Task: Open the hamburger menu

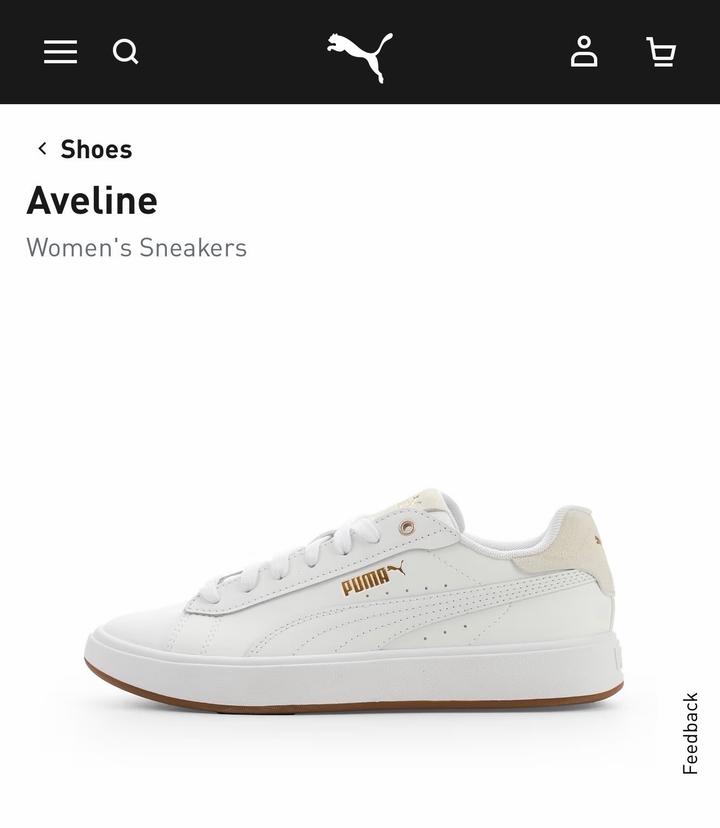Action: tap(60, 52)
